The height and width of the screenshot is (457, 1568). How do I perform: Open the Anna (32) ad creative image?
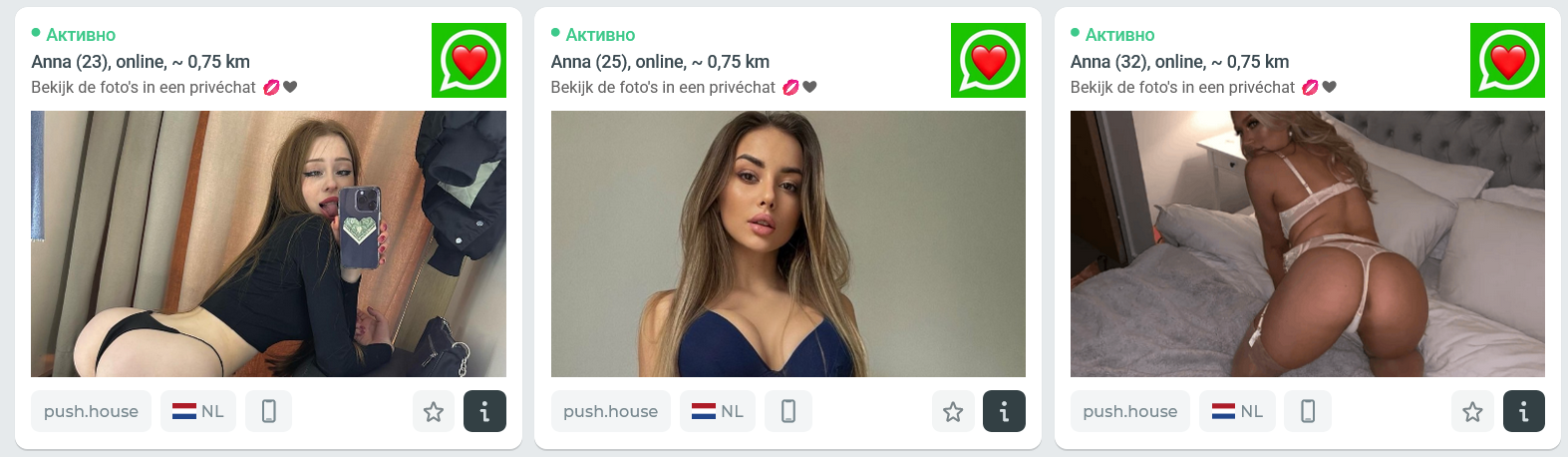[1307, 243]
